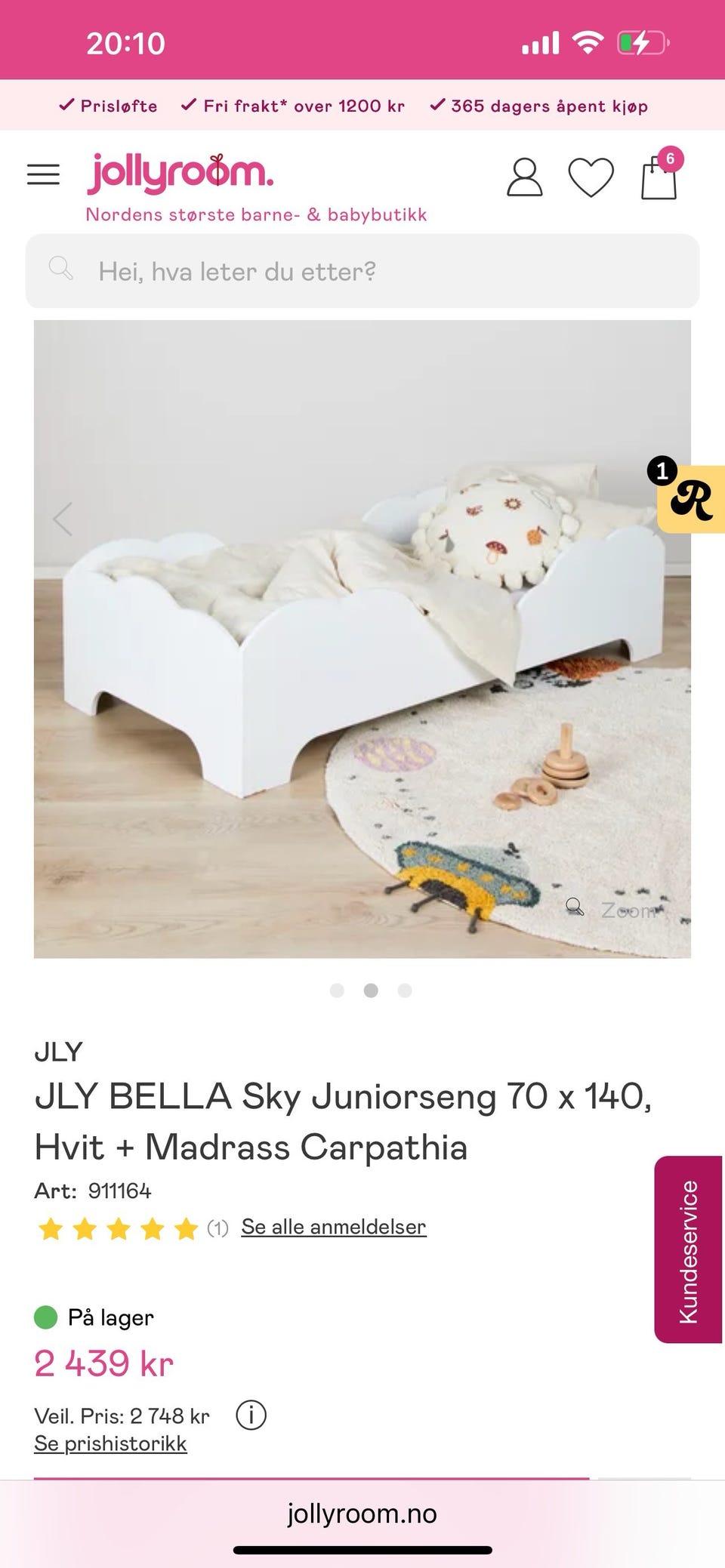Viewport: 725px width, 1568px height.
Task: Open 'Se alle anmeldelser' reviews link
Action: [333, 1227]
